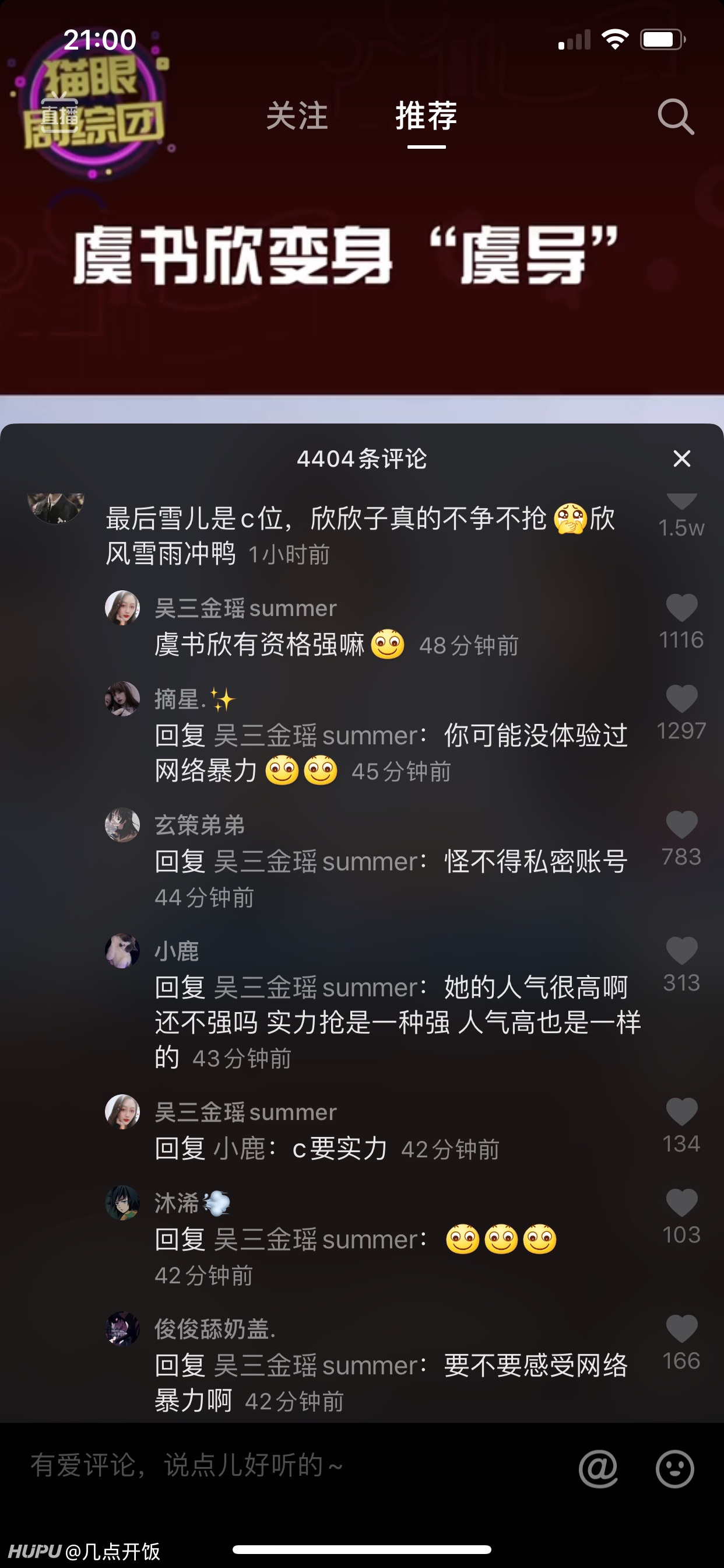Switch to the 关注 tab
This screenshot has width=724, height=1568.
click(297, 116)
